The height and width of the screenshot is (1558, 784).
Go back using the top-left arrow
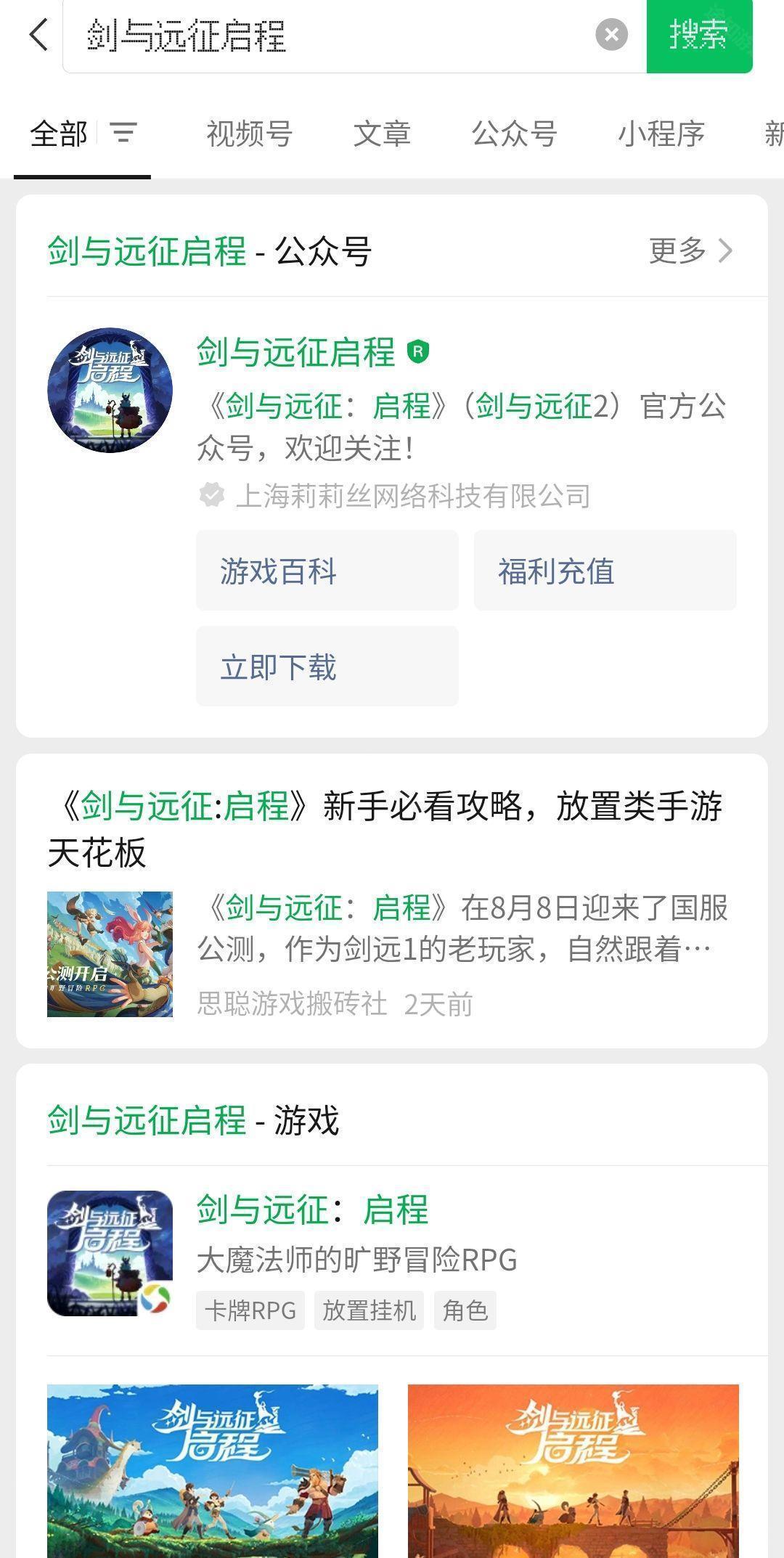[39, 35]
